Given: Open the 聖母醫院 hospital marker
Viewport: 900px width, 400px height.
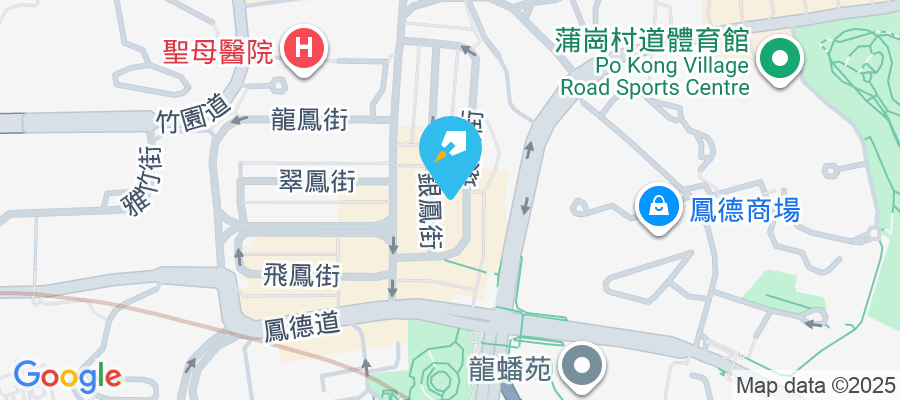Looking at the screenshot, I should pos(301,47).
